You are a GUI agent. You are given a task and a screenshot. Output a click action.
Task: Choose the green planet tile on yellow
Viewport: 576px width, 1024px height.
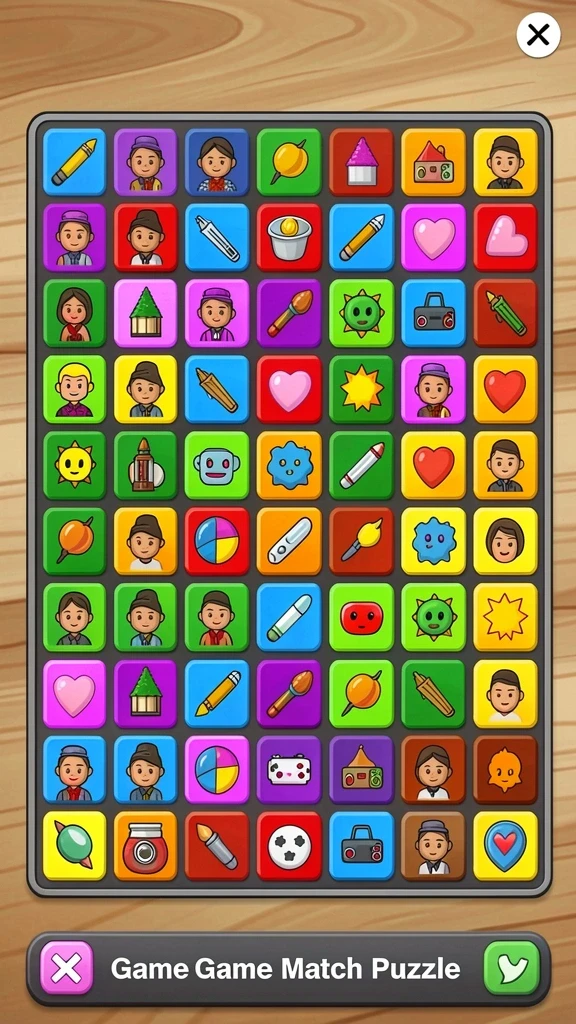pyautogui.click(x=74, y=846)
